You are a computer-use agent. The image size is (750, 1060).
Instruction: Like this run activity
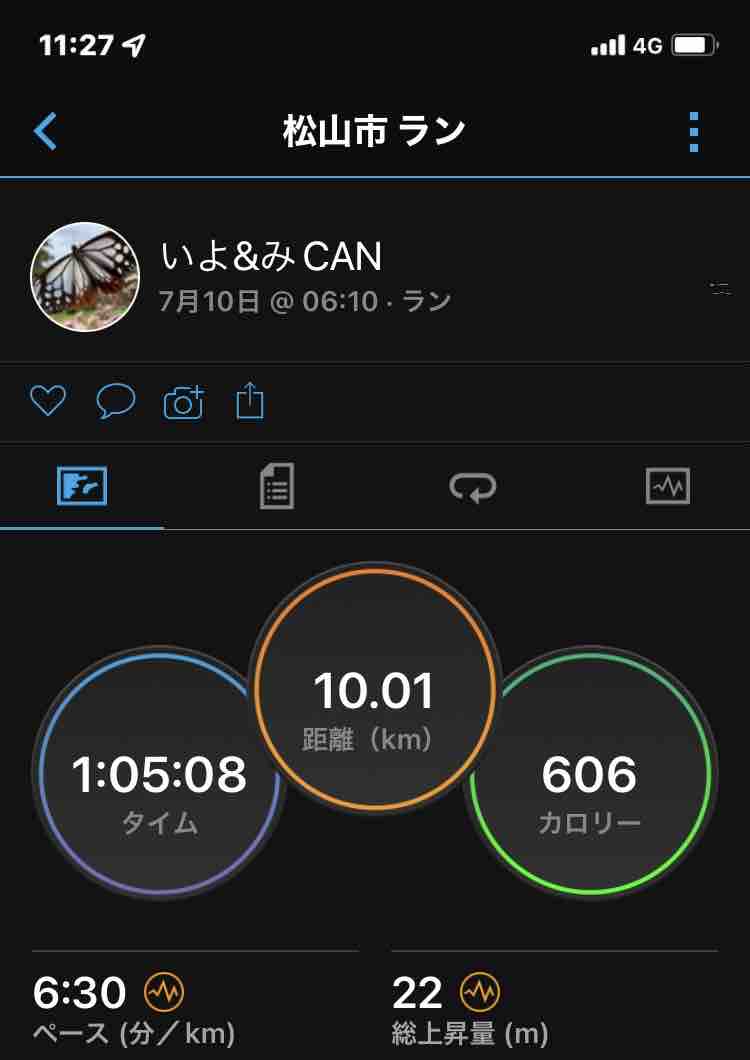(47, 402)
